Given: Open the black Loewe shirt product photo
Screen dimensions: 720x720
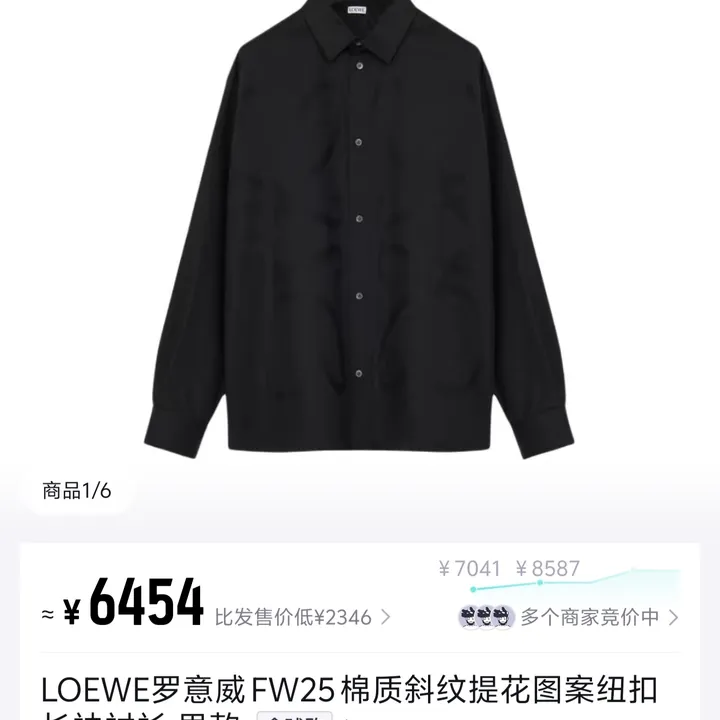Looking at the screenshot, I should [360, 240].
